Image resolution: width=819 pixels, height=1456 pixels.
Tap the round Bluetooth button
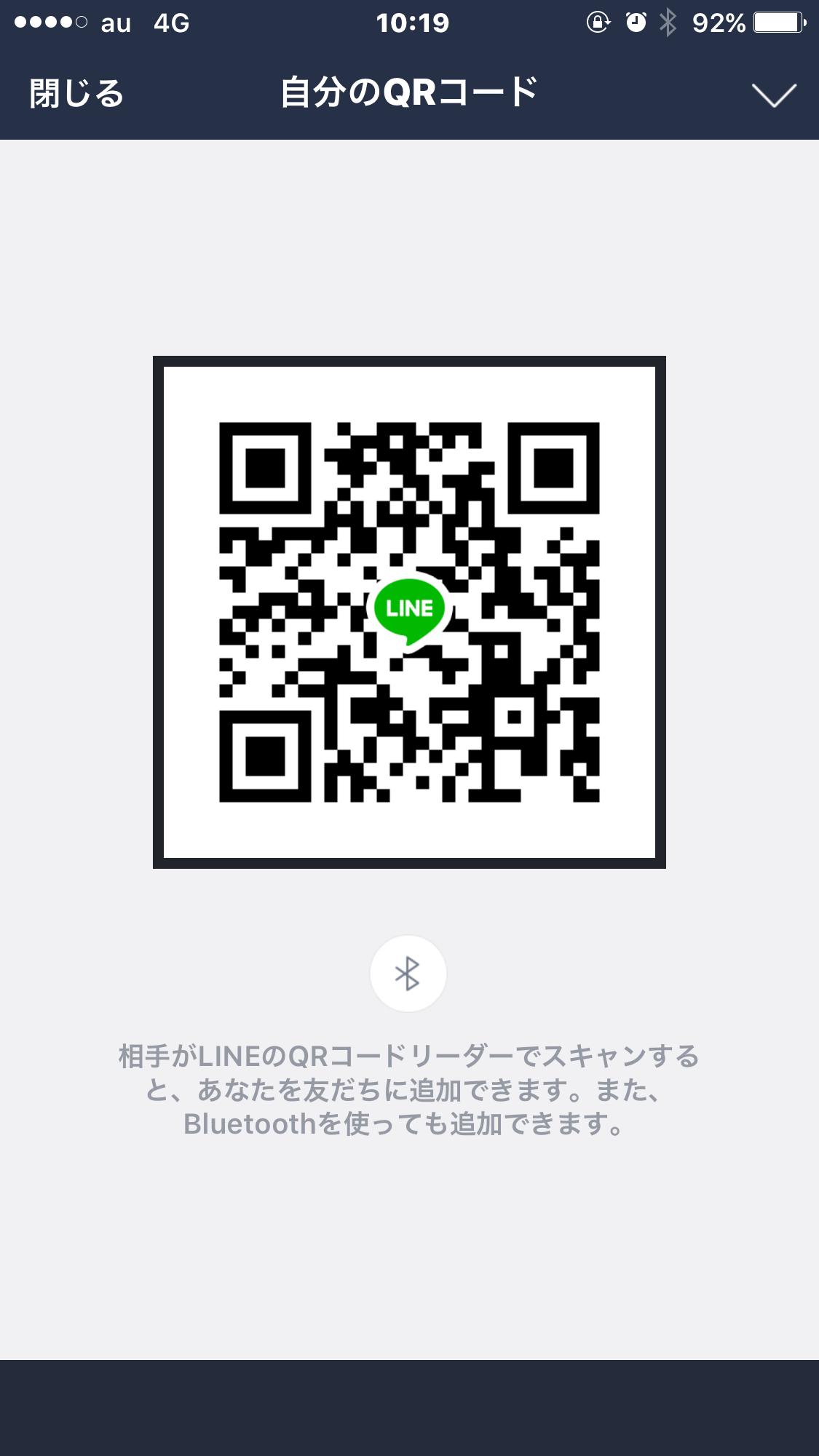[x=408, y=974]
